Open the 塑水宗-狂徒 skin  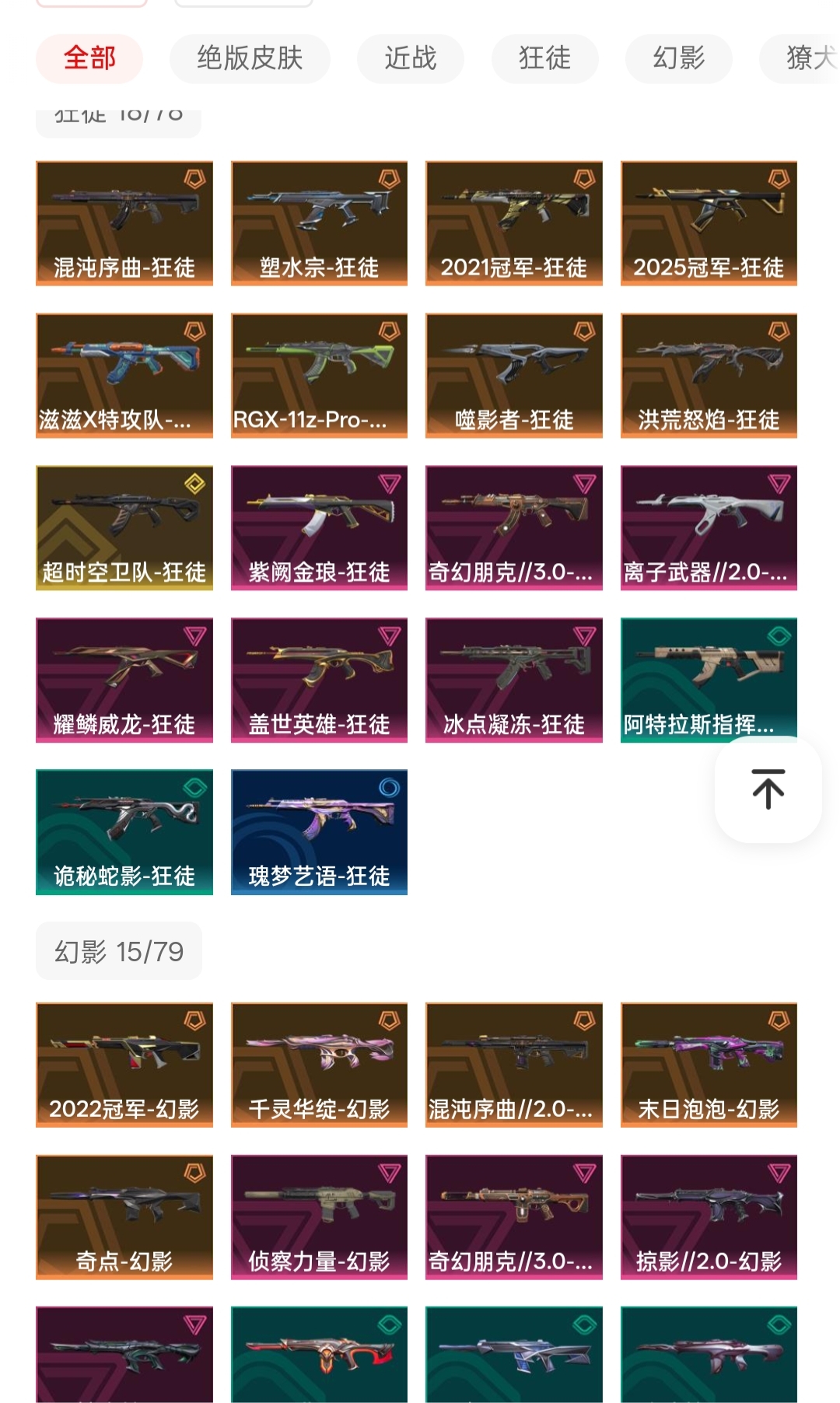point(319,223)
